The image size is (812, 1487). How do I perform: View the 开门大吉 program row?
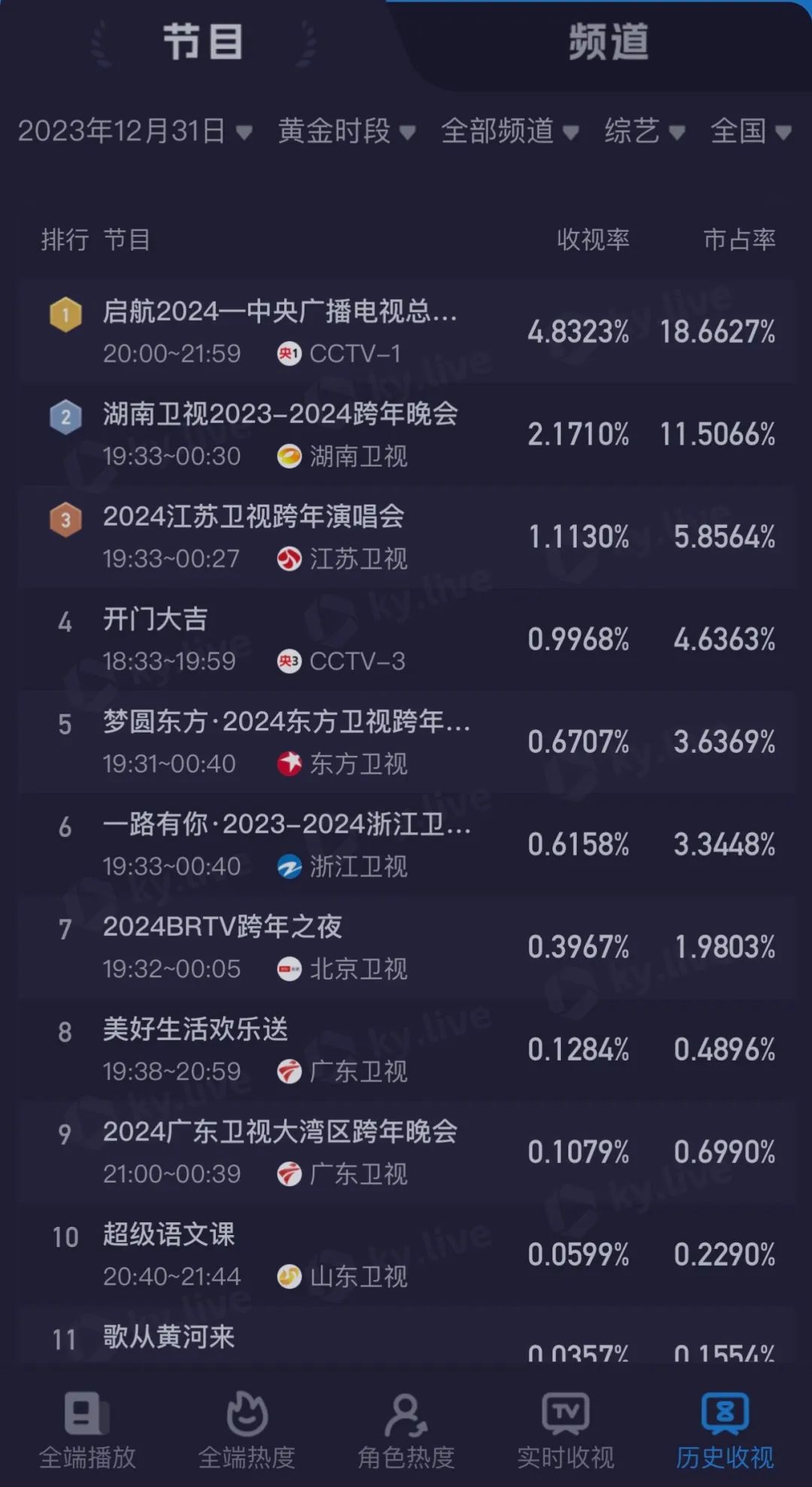click(407, 639)
